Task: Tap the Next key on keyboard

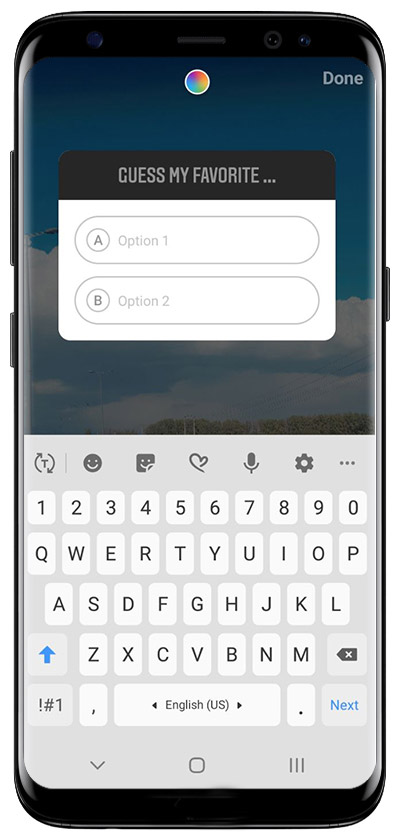Action: (x=344, y=705)
